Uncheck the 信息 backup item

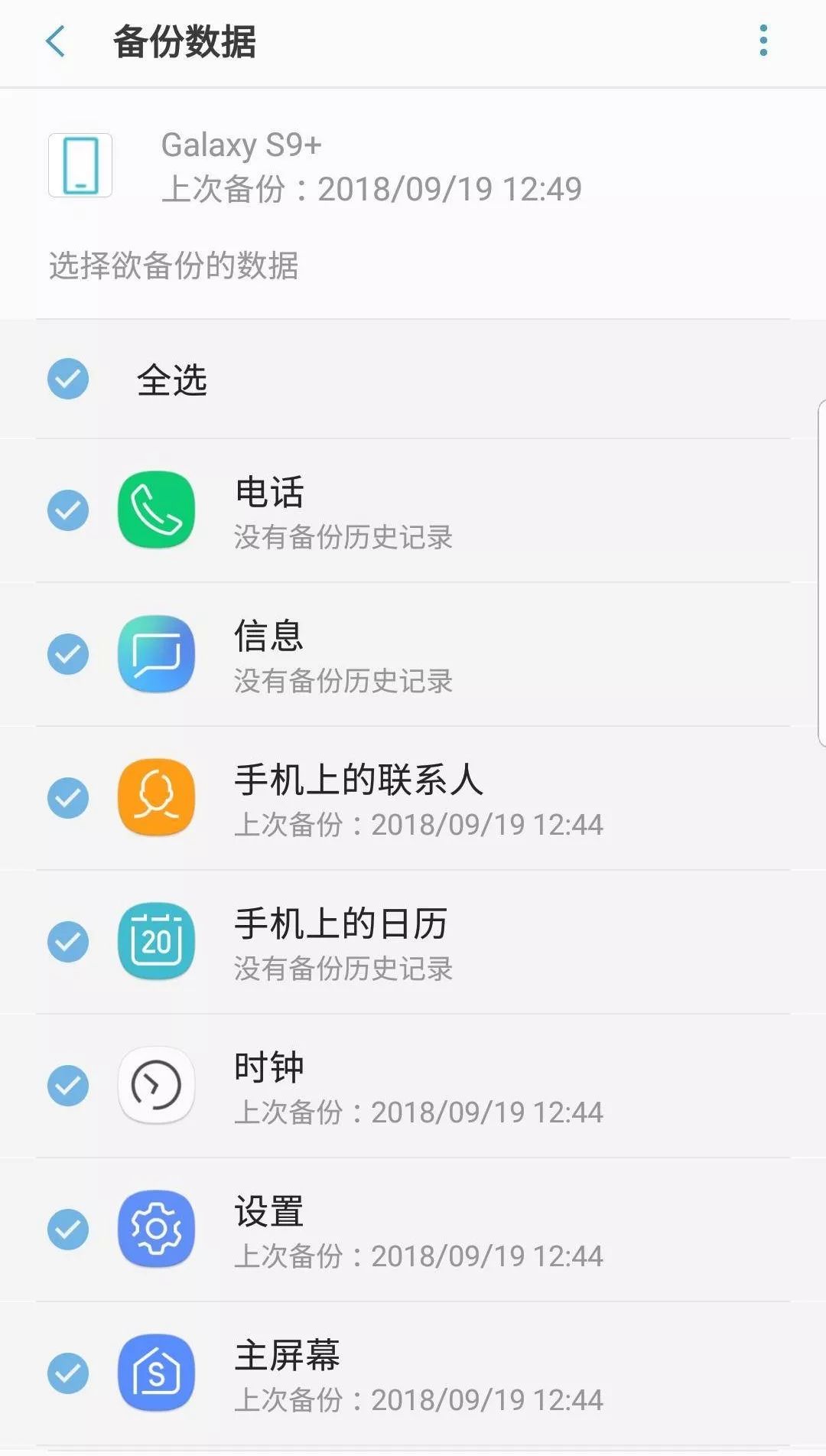click(x=67, y=654)
